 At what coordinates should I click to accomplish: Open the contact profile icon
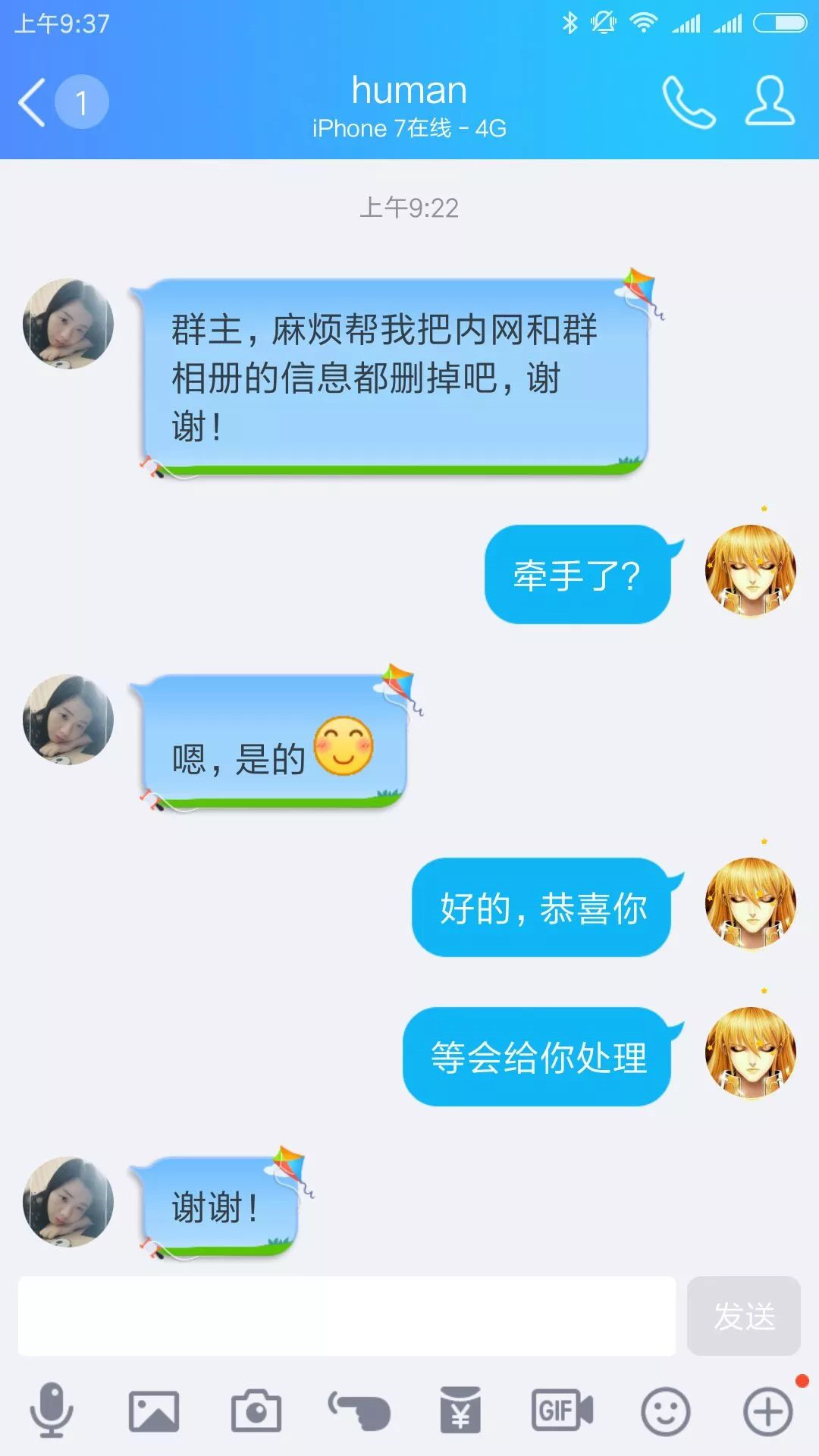click(770, 101)
